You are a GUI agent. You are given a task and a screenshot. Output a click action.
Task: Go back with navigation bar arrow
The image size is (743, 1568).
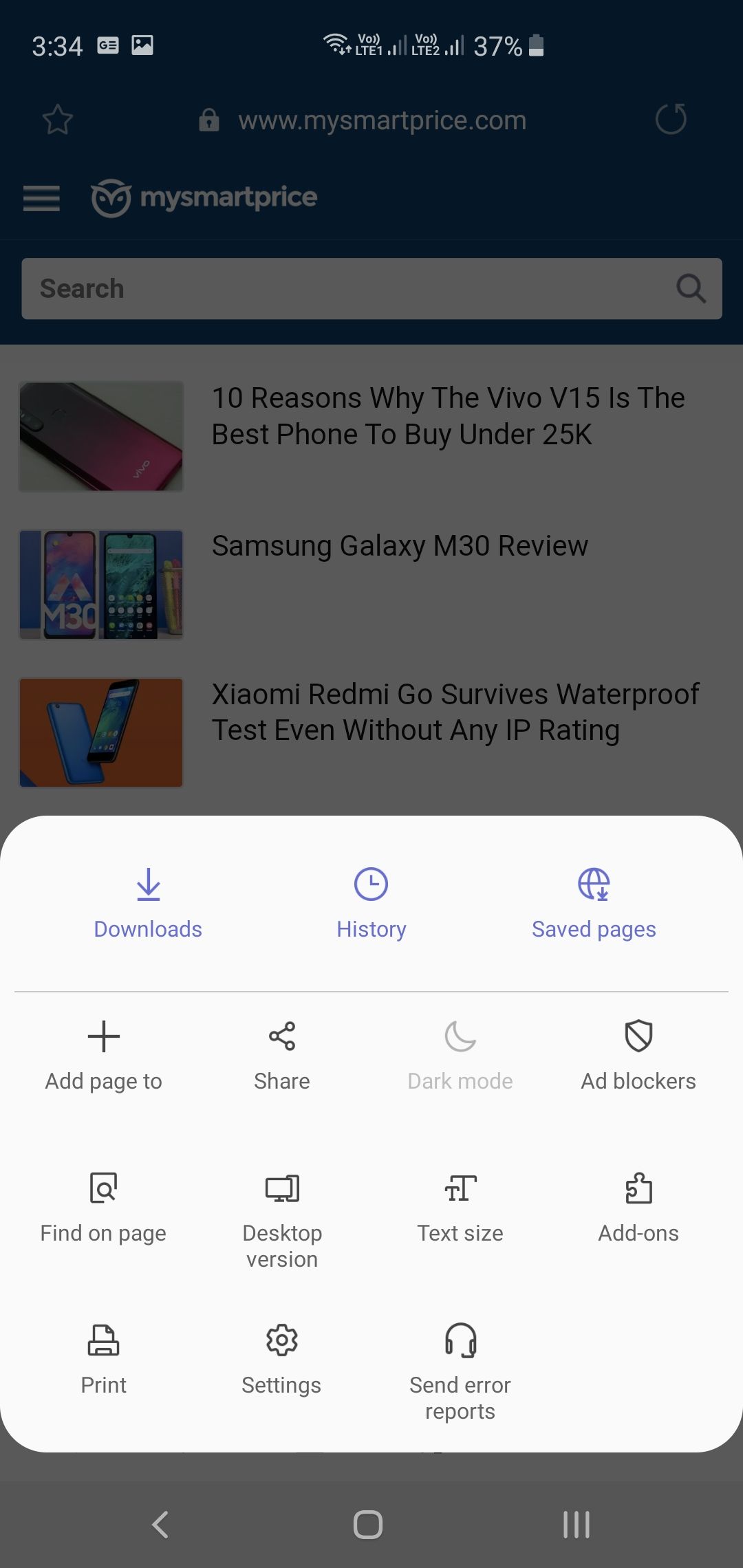pyautogui.click(x=160, y=1524)
